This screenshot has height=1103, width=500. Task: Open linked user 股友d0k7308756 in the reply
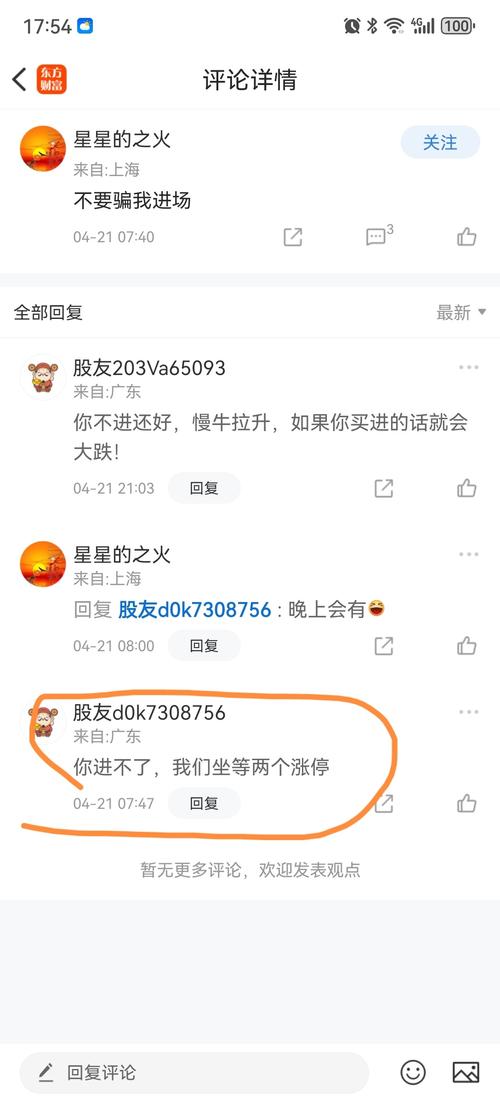(x=195, y=609)
